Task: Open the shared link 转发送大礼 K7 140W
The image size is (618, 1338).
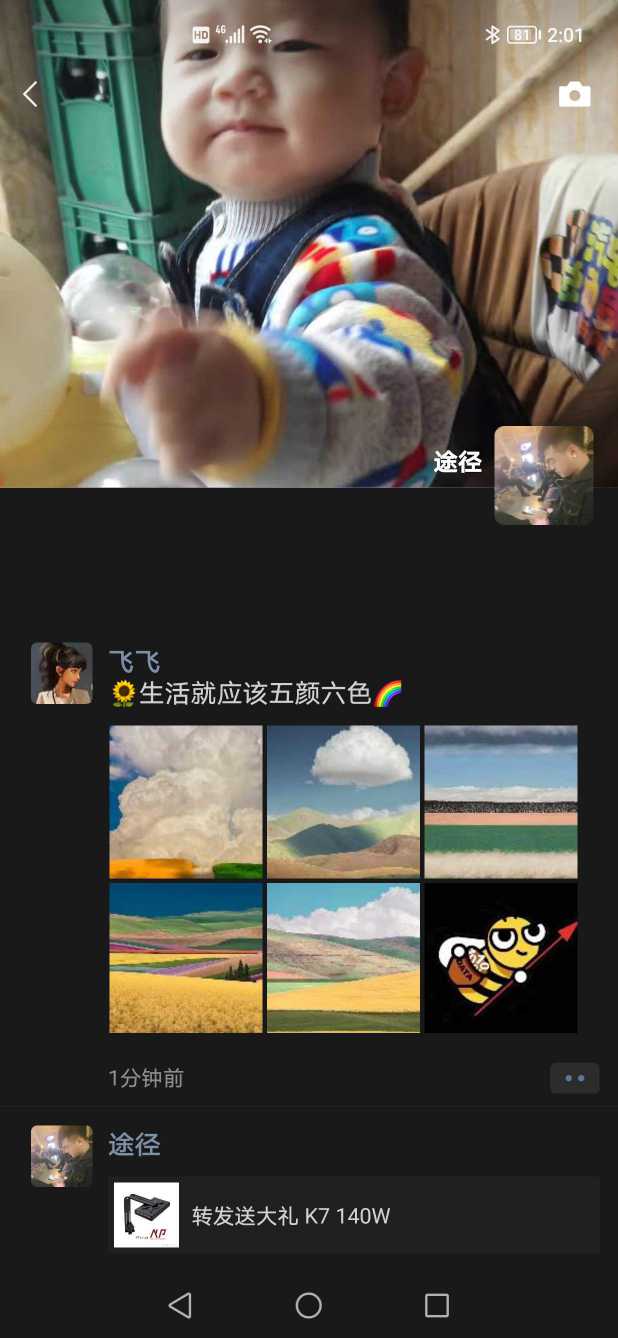Action: [354, 1215]
